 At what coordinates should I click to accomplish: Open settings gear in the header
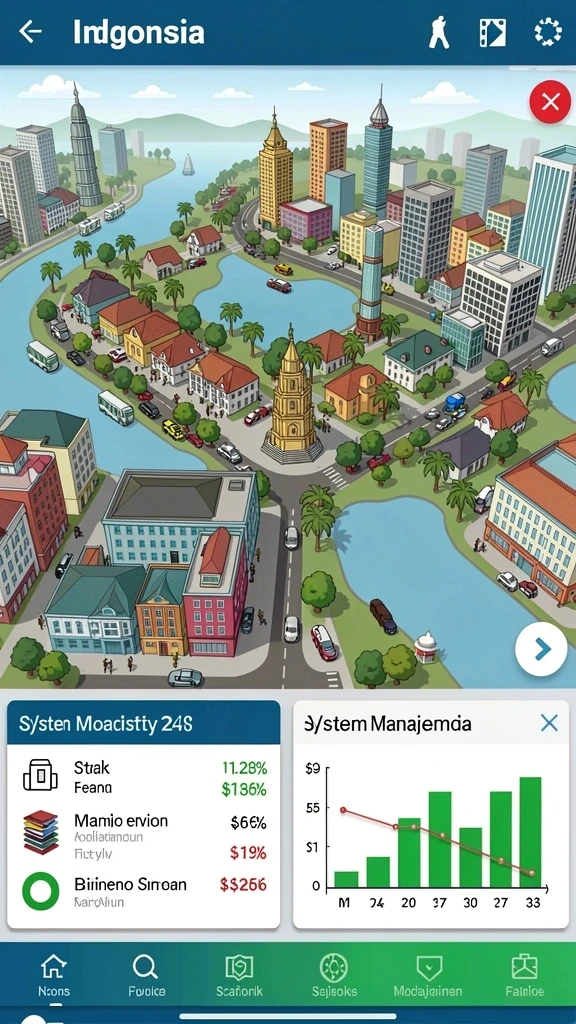pos(547,31)
